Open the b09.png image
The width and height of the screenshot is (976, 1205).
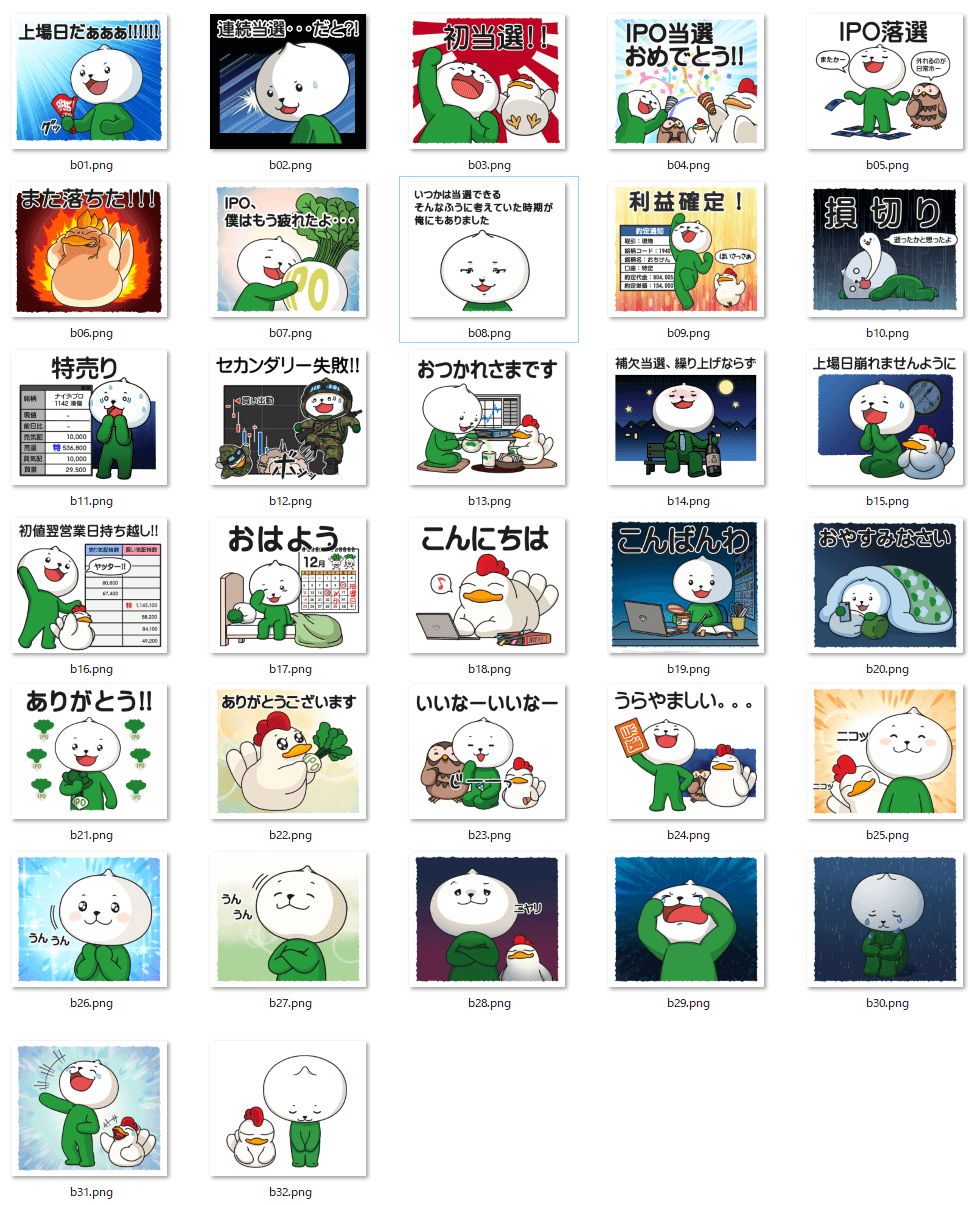(x=687, y=250)
